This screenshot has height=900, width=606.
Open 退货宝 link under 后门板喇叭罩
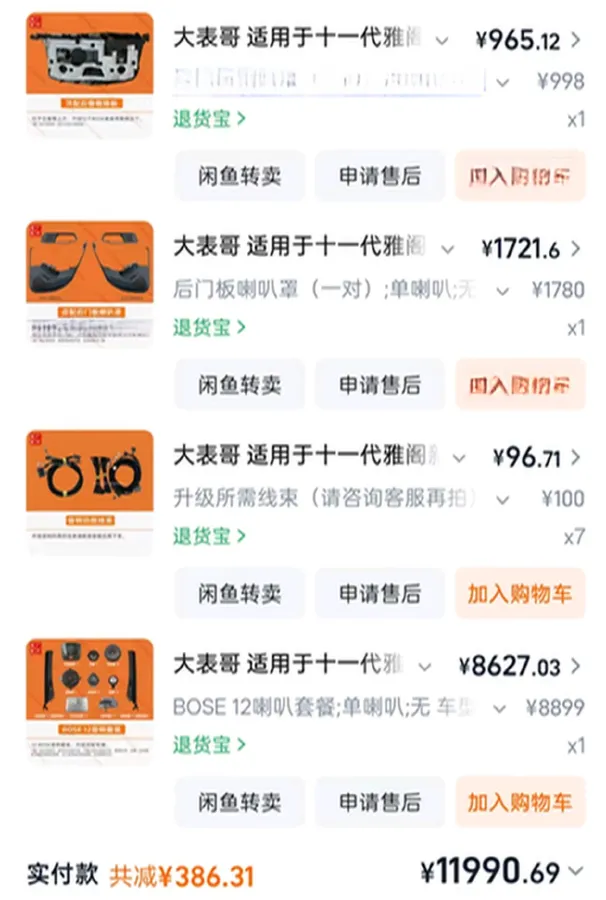(209, 327)
